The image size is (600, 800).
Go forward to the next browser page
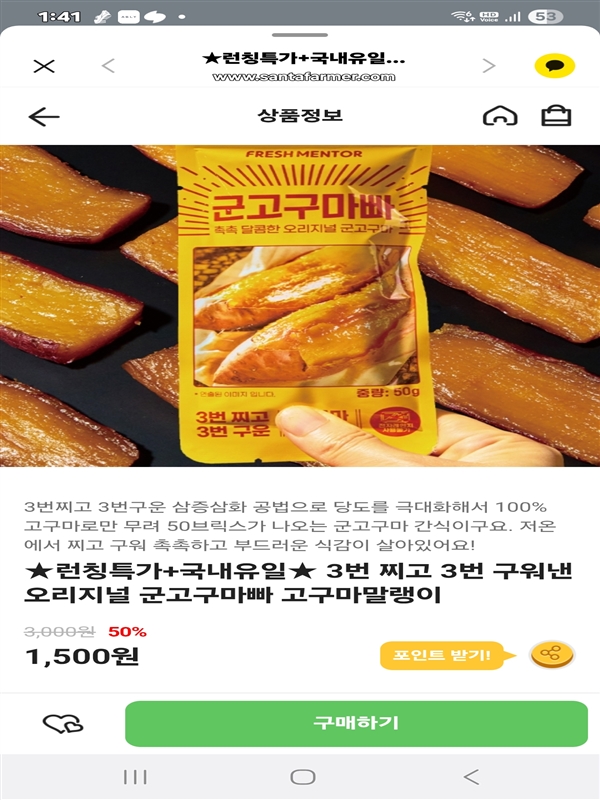[489, 66]
